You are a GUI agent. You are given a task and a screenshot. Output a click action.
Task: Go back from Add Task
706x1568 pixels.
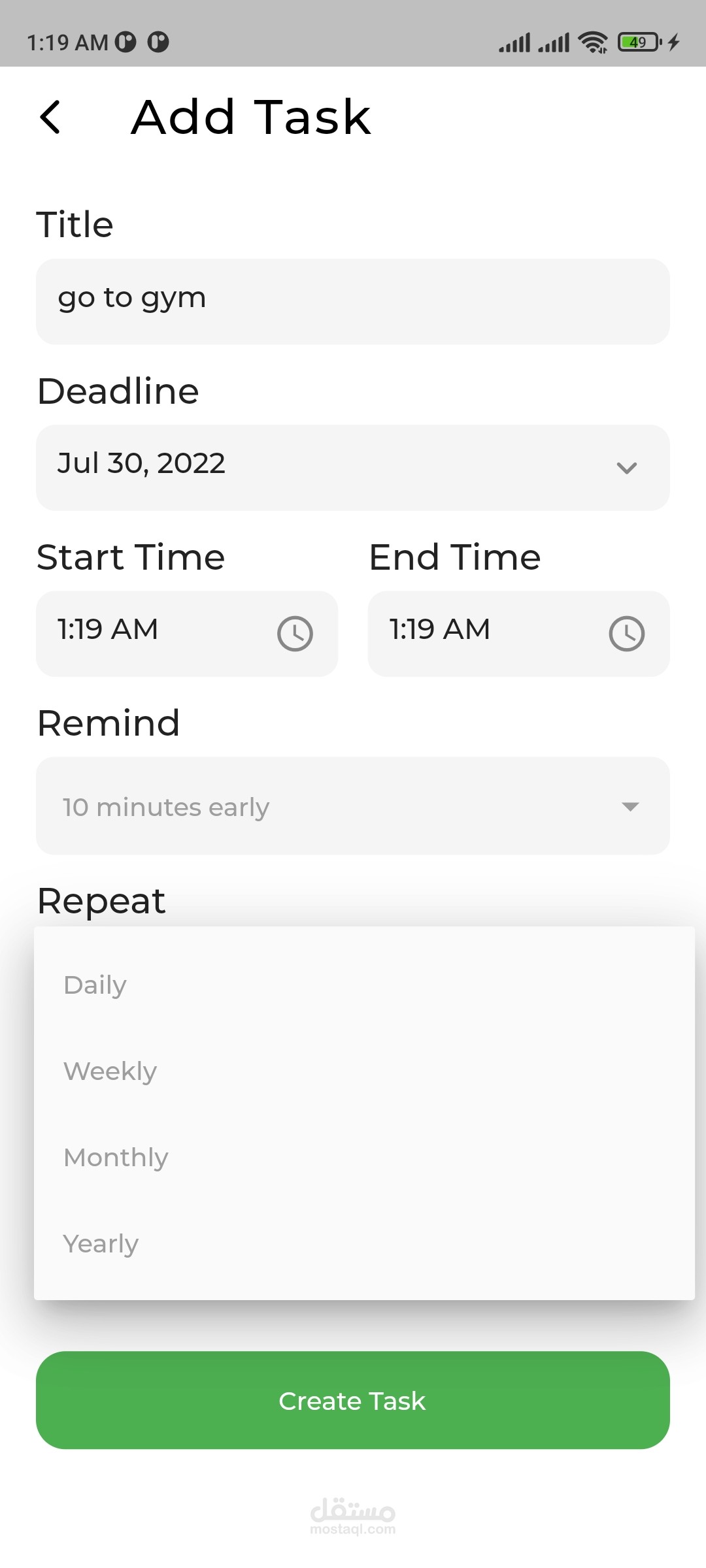(50, 118)
